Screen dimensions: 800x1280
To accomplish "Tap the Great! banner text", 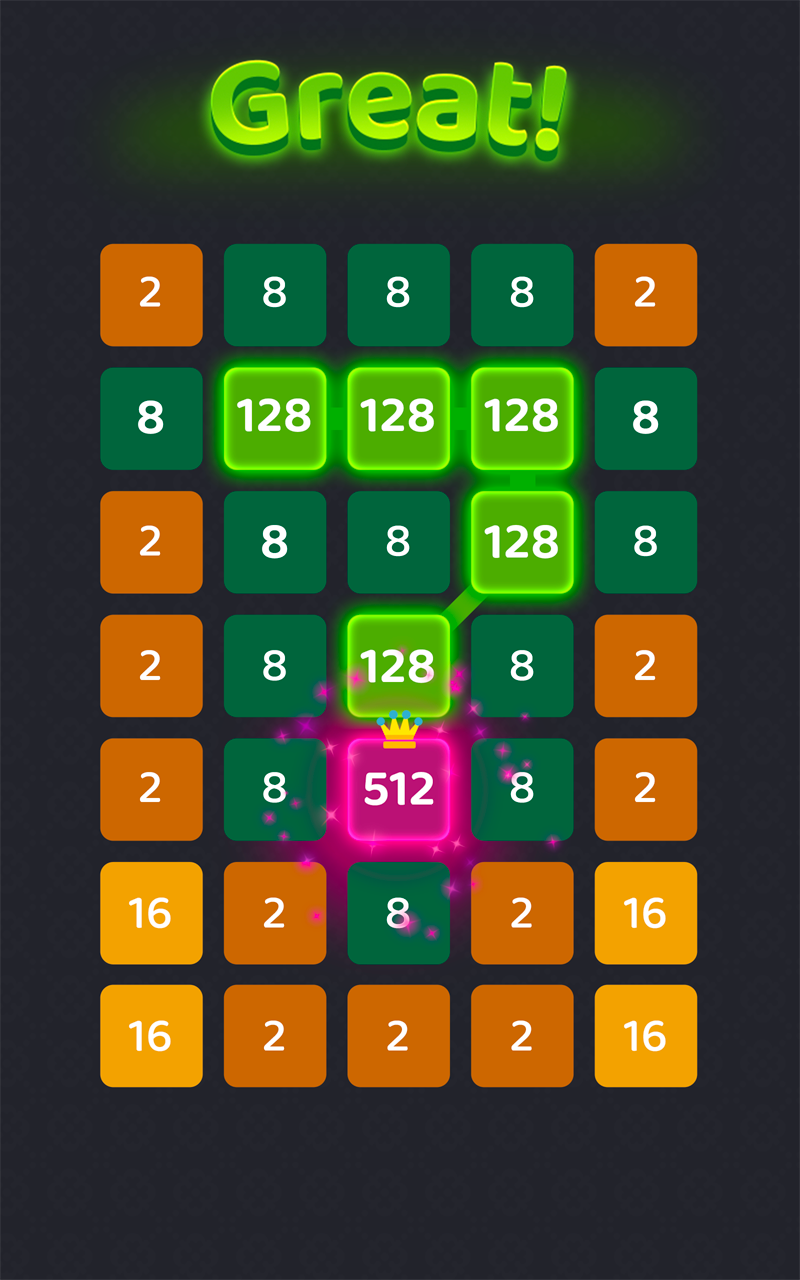I will (399, 104).
